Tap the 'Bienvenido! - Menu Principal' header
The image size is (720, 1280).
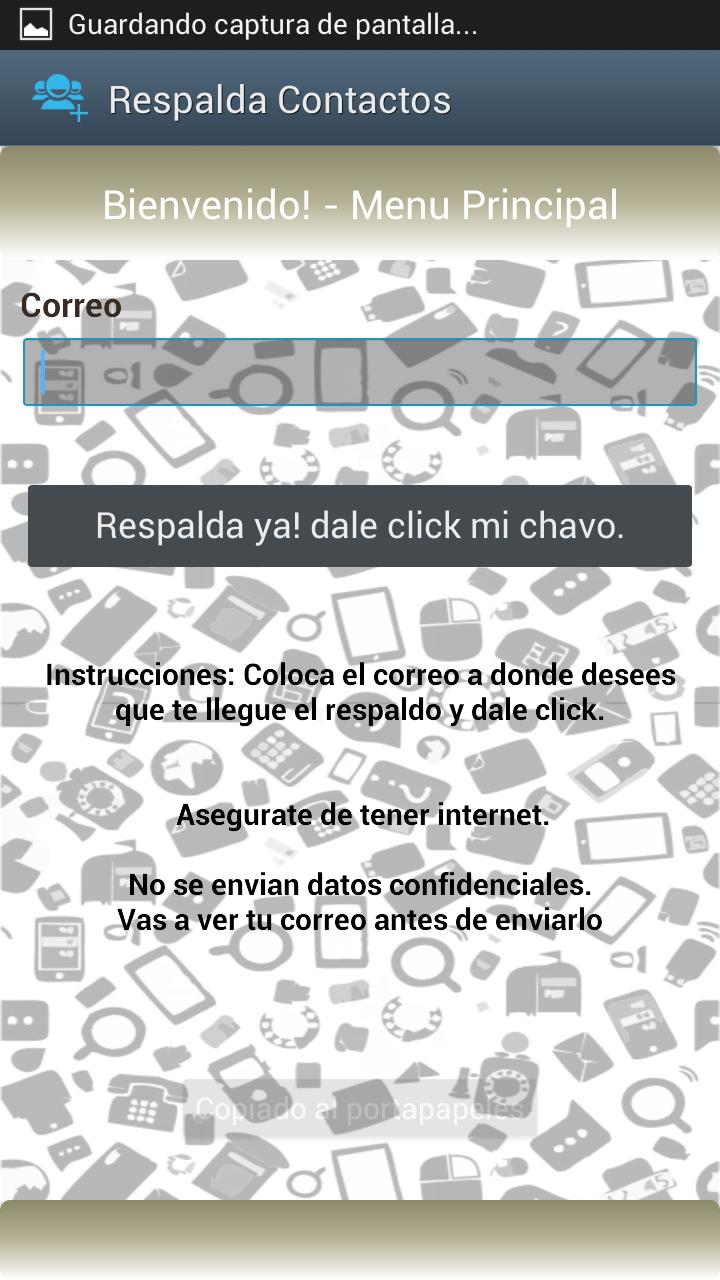(360, 204)
